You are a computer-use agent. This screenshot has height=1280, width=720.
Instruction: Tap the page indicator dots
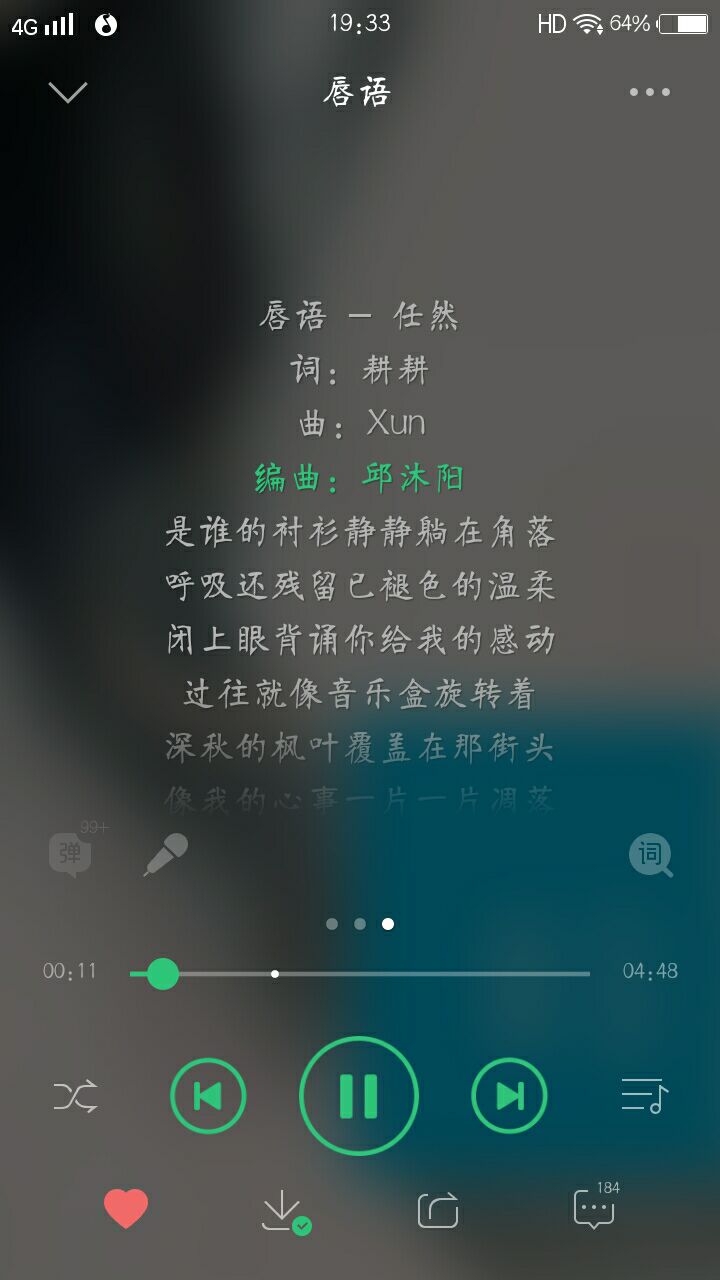click(360, 924)
